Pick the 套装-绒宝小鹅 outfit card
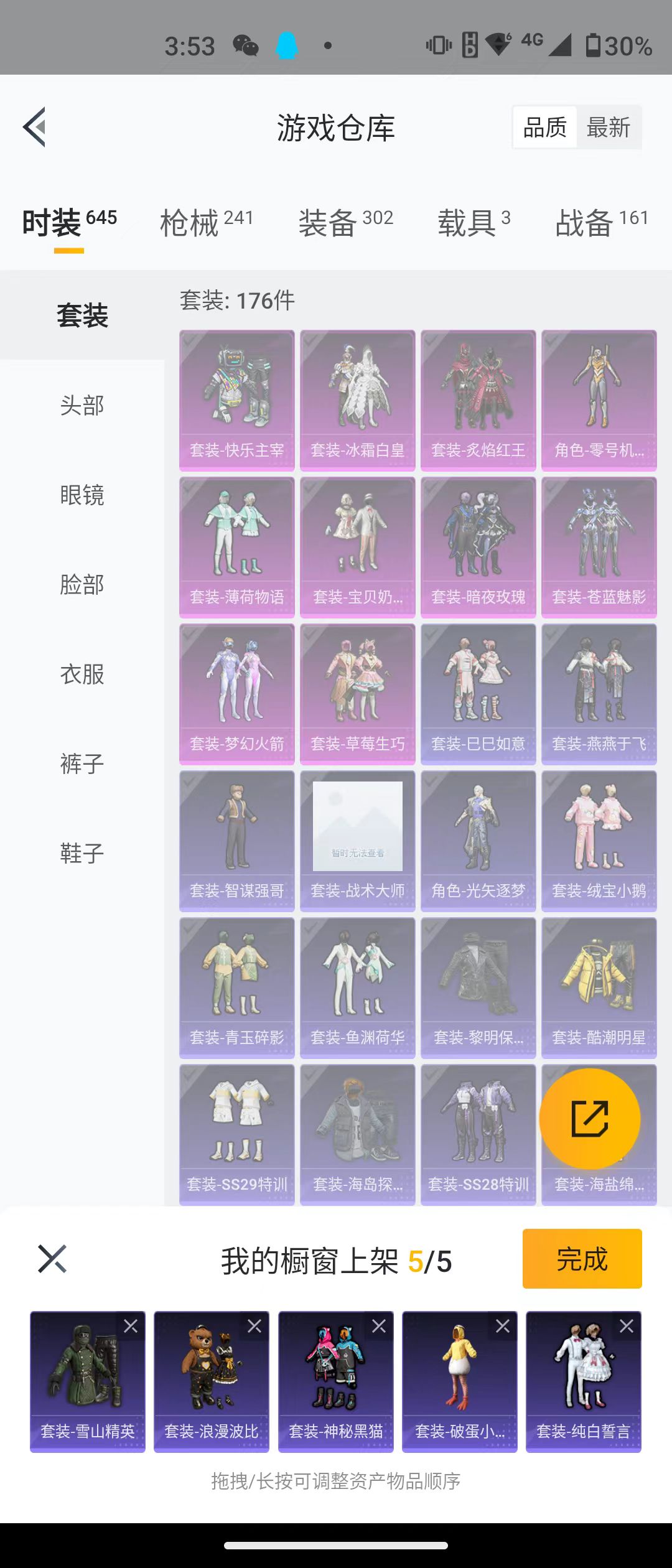 click(x=599, y=840)
